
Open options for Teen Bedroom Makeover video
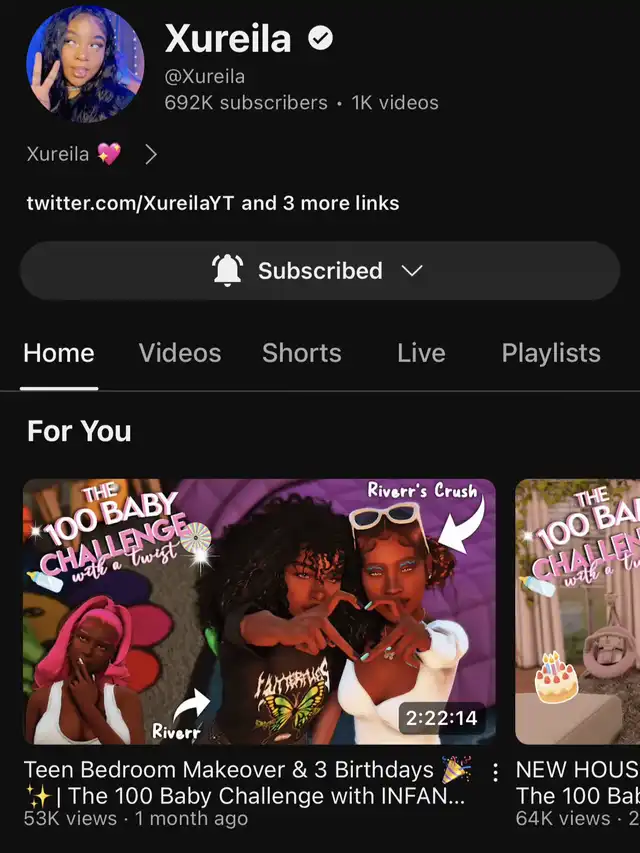point(495,772)
